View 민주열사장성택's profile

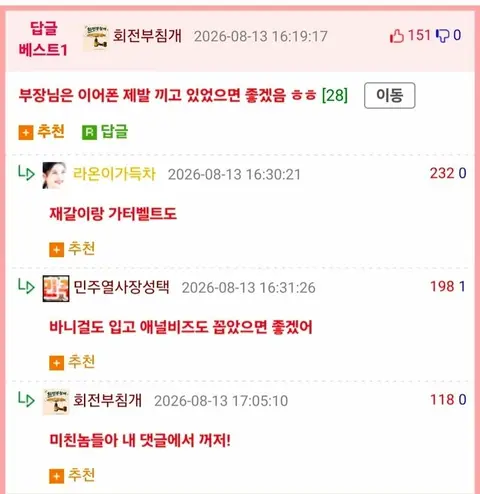121,287
